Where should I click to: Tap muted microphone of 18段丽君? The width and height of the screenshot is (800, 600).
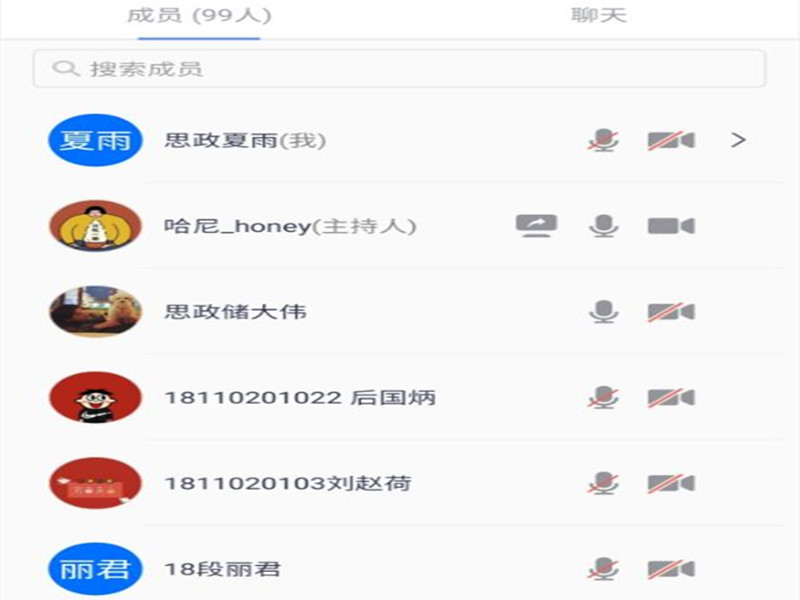[603, 570]
